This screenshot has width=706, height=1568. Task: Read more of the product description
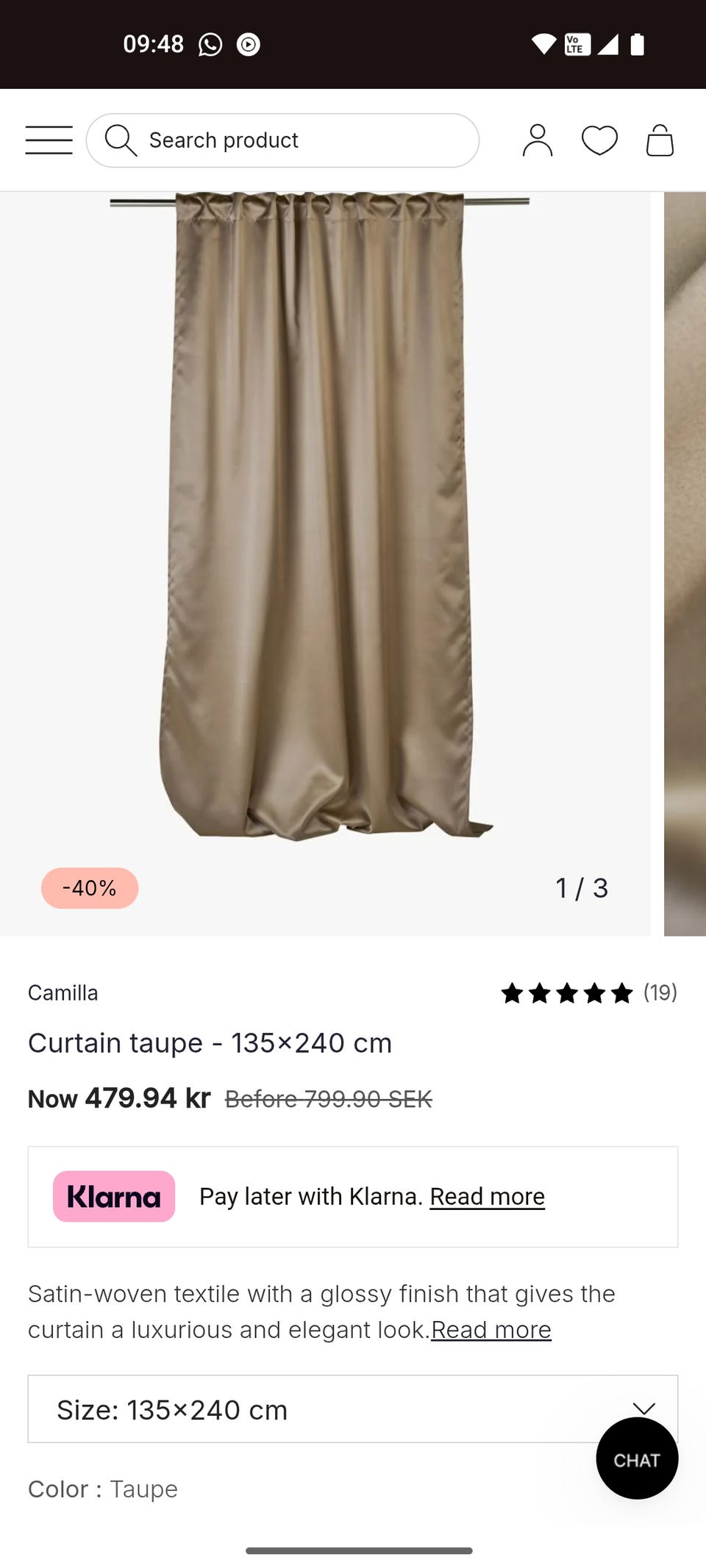[491, 1330]
